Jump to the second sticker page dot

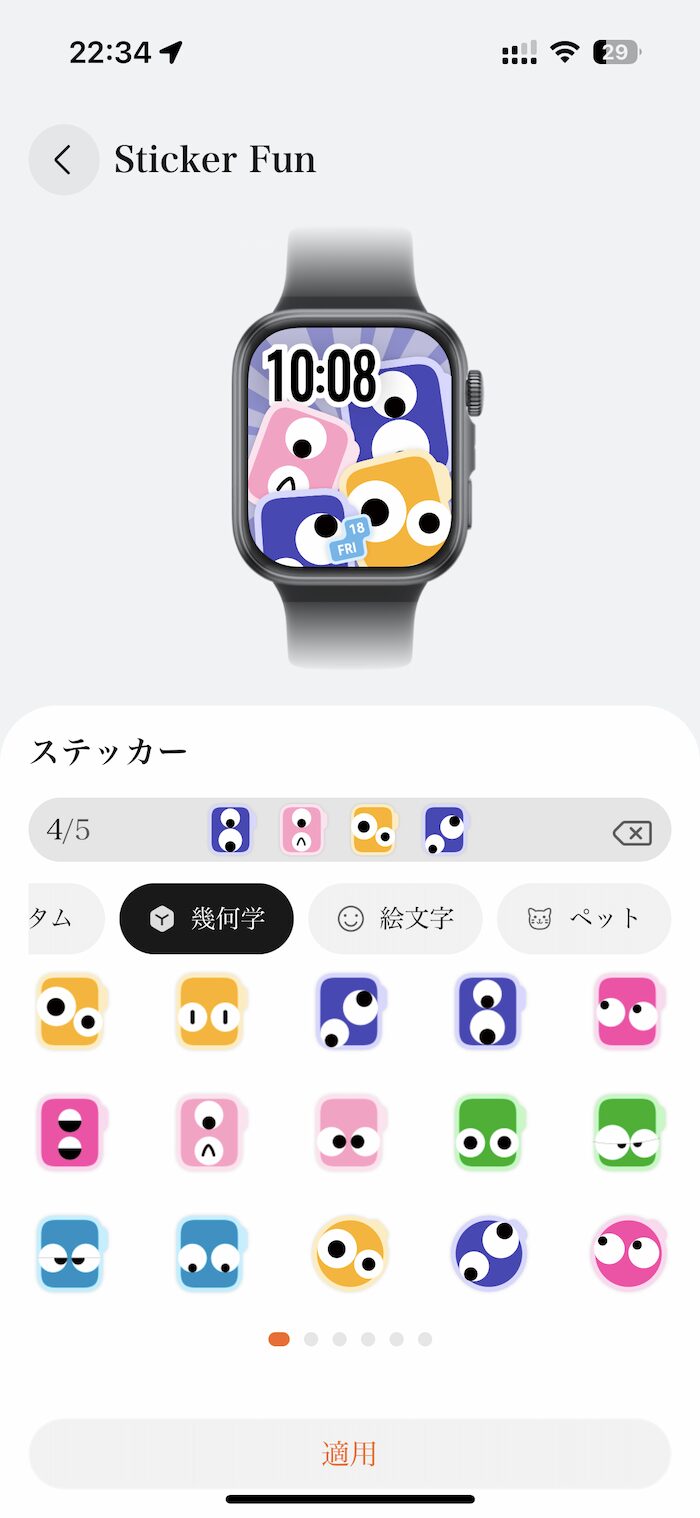click(x=311, y=1339)
